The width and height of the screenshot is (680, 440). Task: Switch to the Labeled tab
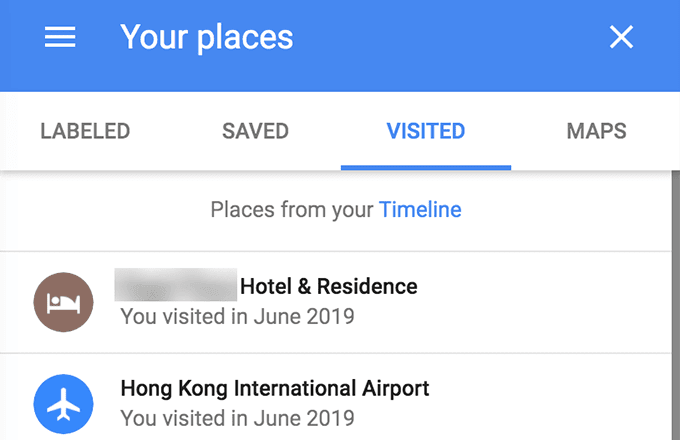(85, 131)
